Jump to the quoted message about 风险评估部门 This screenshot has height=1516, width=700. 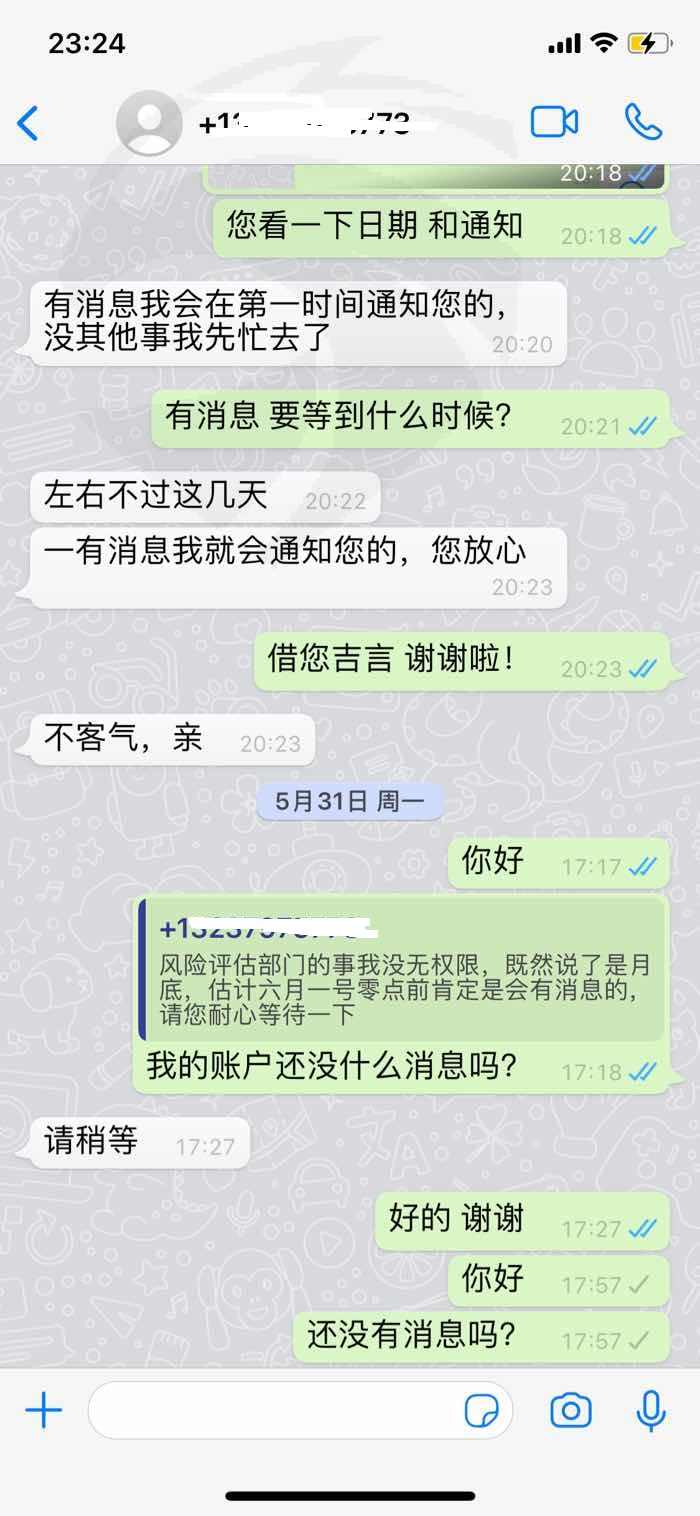pos(402,969)
